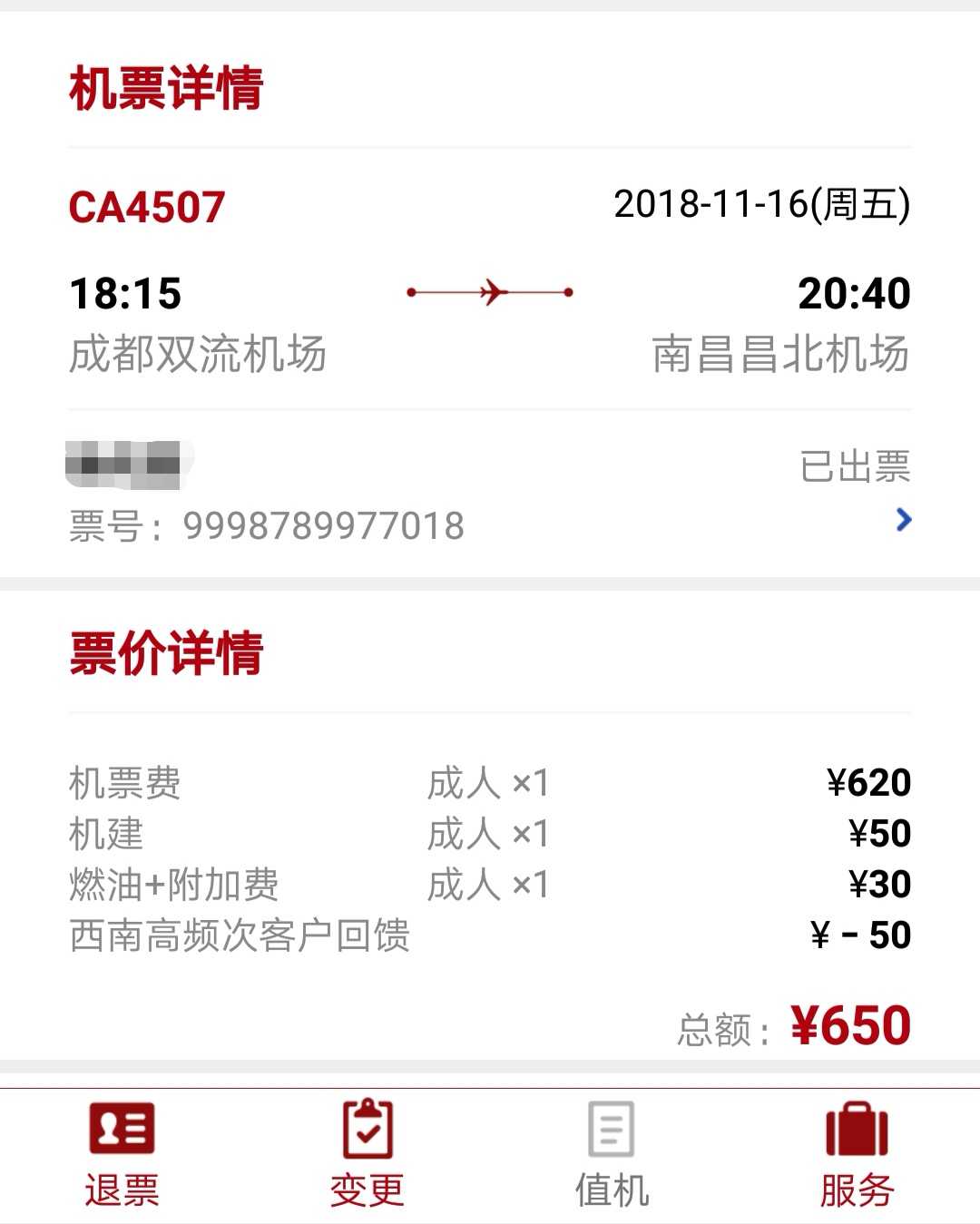
Task: Tap 退票 to refund the ticket
Action: click(x=122, y=1154)
